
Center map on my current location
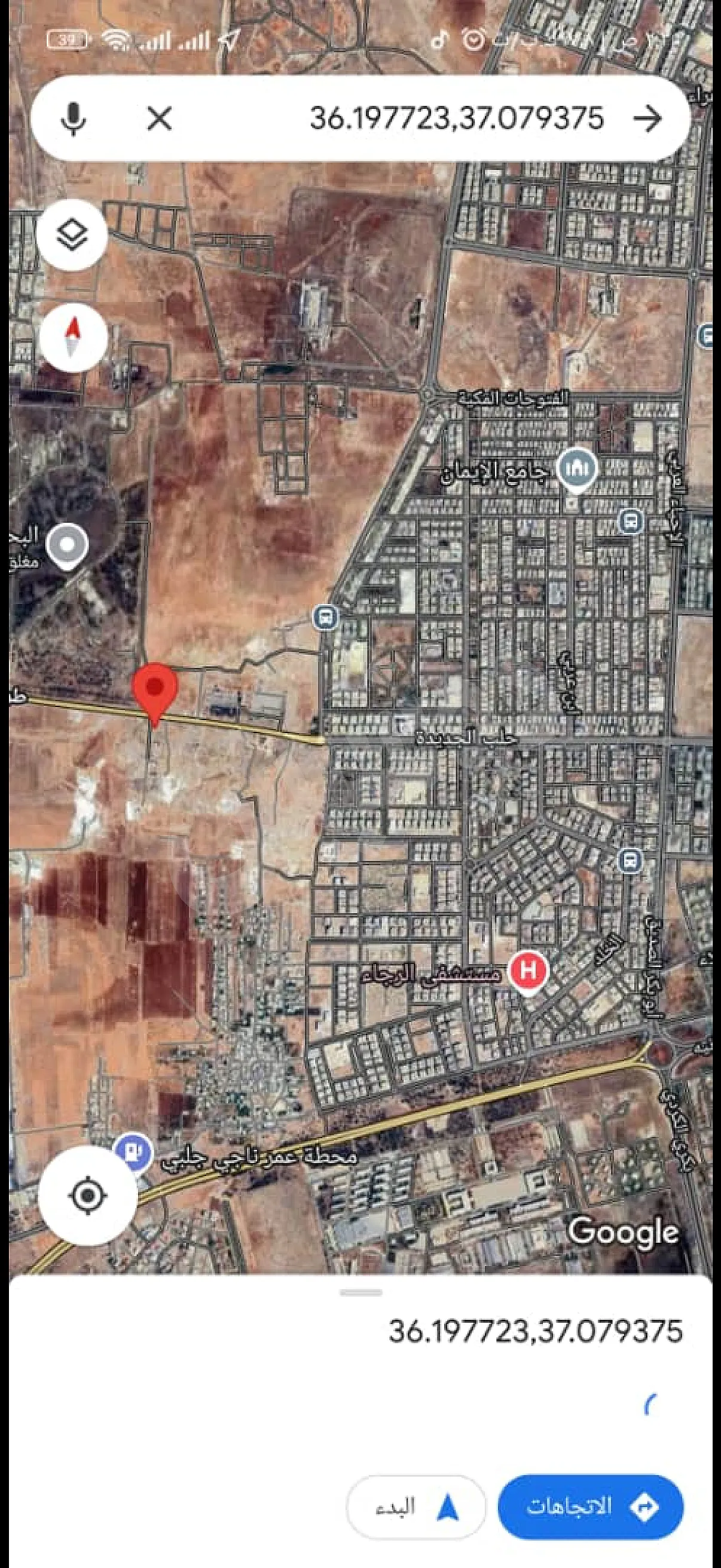88,1195
